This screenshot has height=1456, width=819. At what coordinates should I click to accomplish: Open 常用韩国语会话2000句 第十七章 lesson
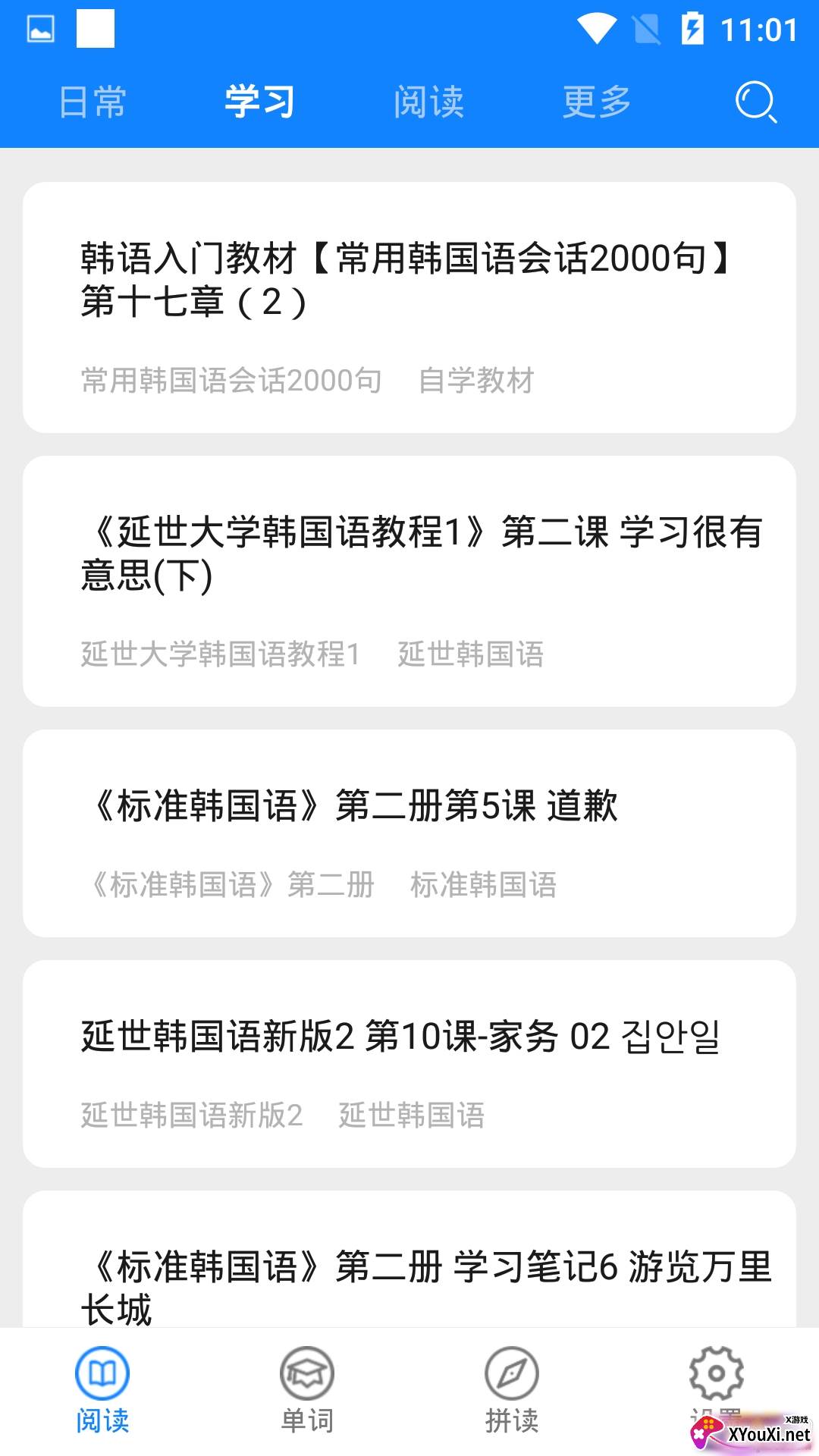(x=409, y=307)
